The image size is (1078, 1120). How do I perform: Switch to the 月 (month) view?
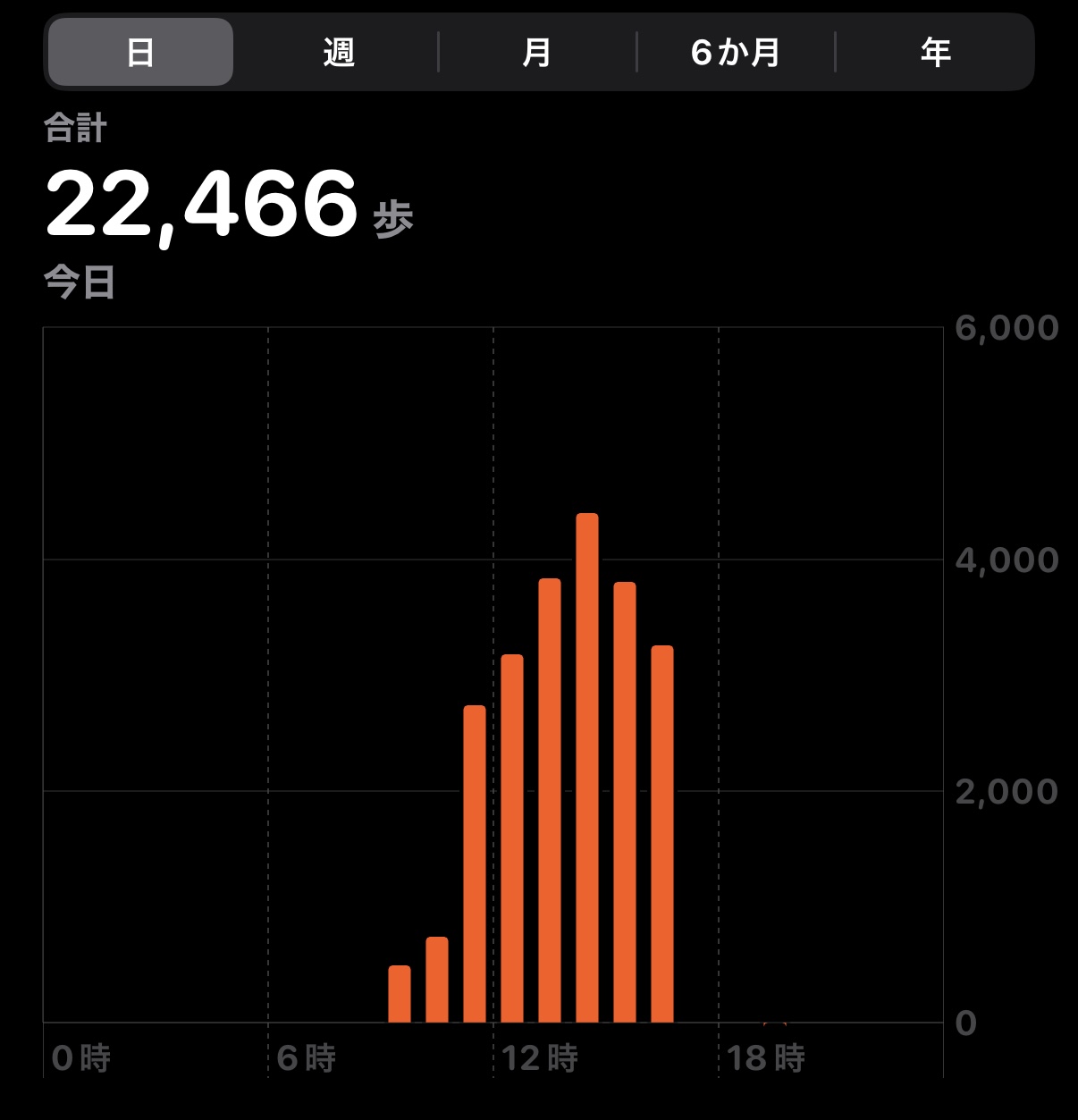pos(537,53)
